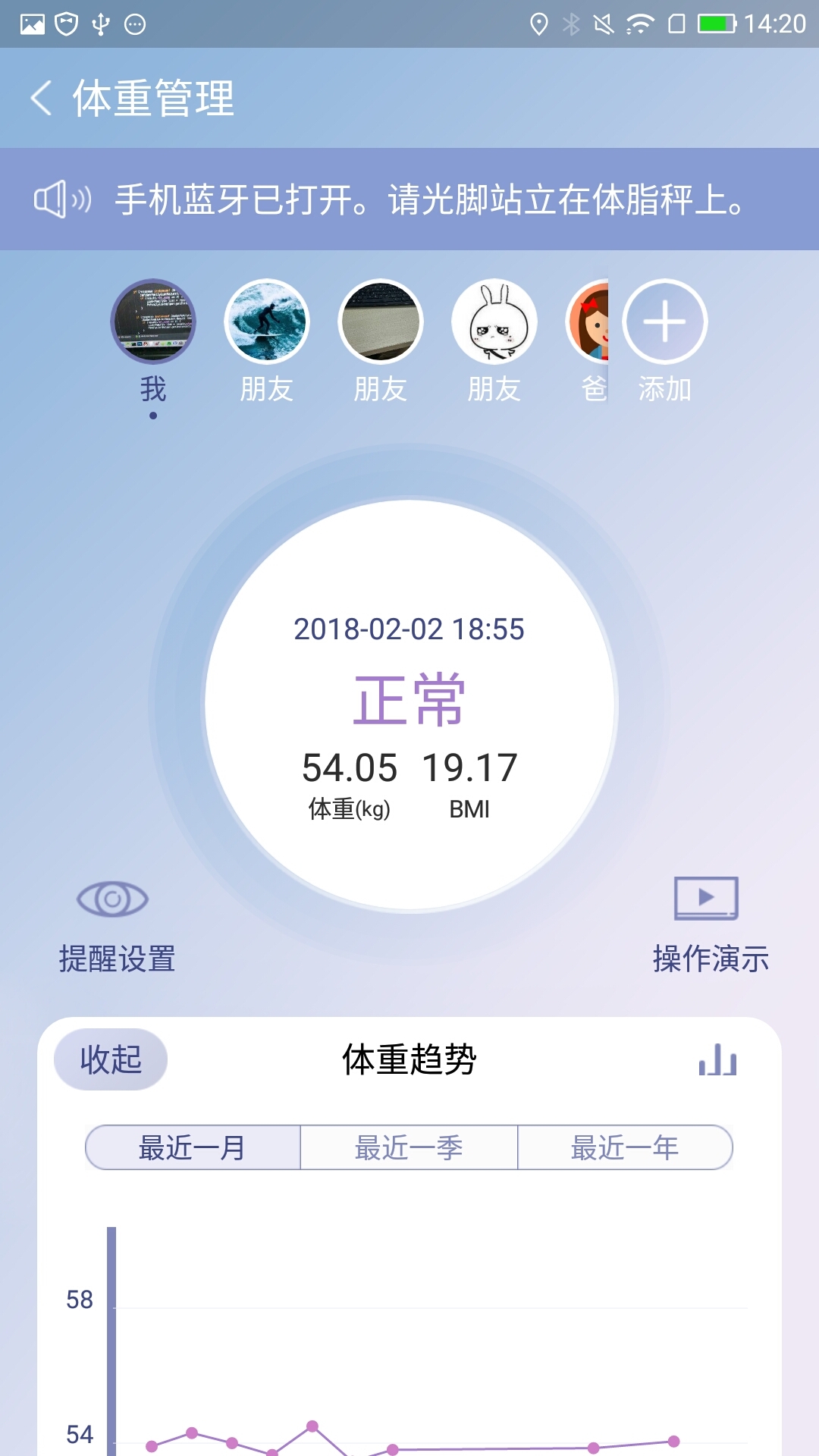The image size is (819, 1456).
Task: View the 最近一年 weight trend
Action: 625,1147
